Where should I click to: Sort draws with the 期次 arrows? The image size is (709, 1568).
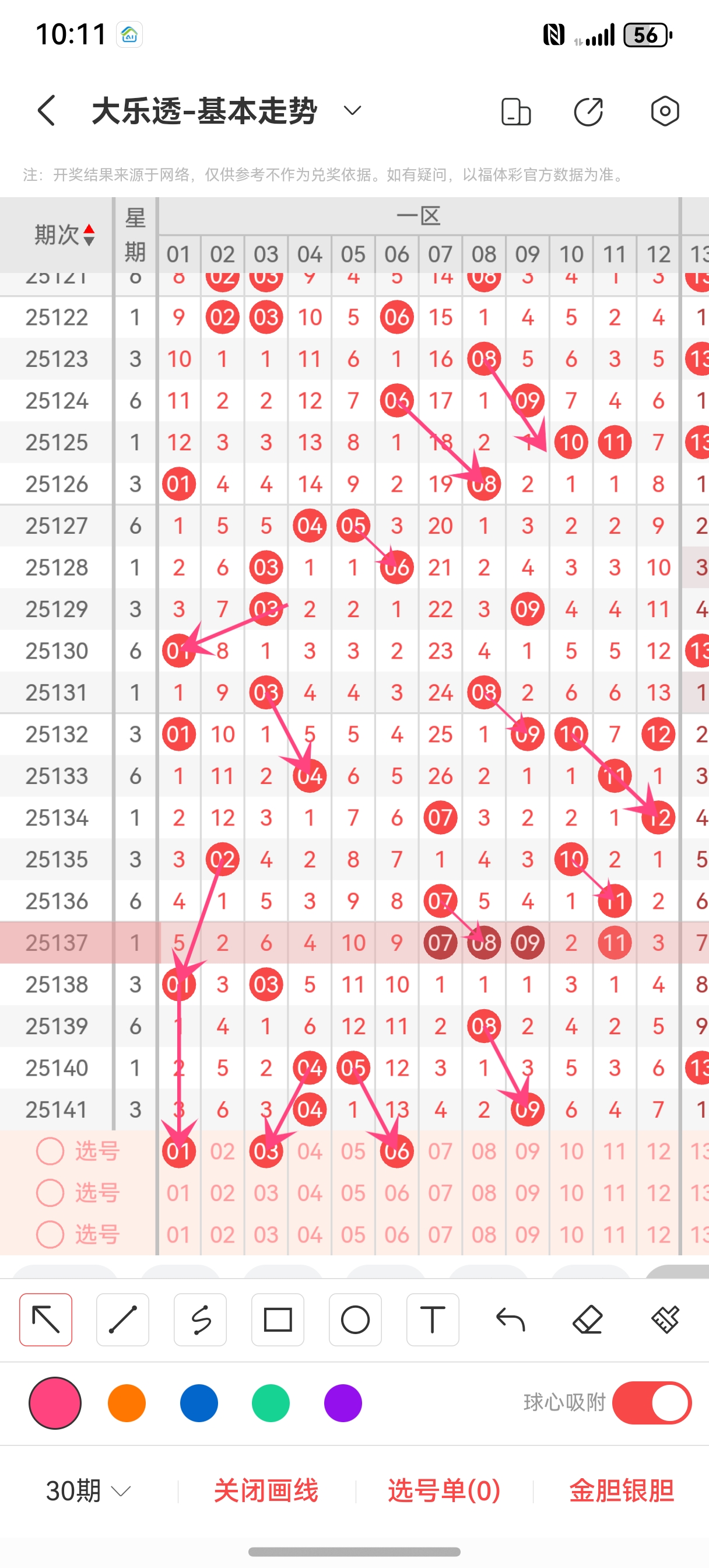coord(89,235)
